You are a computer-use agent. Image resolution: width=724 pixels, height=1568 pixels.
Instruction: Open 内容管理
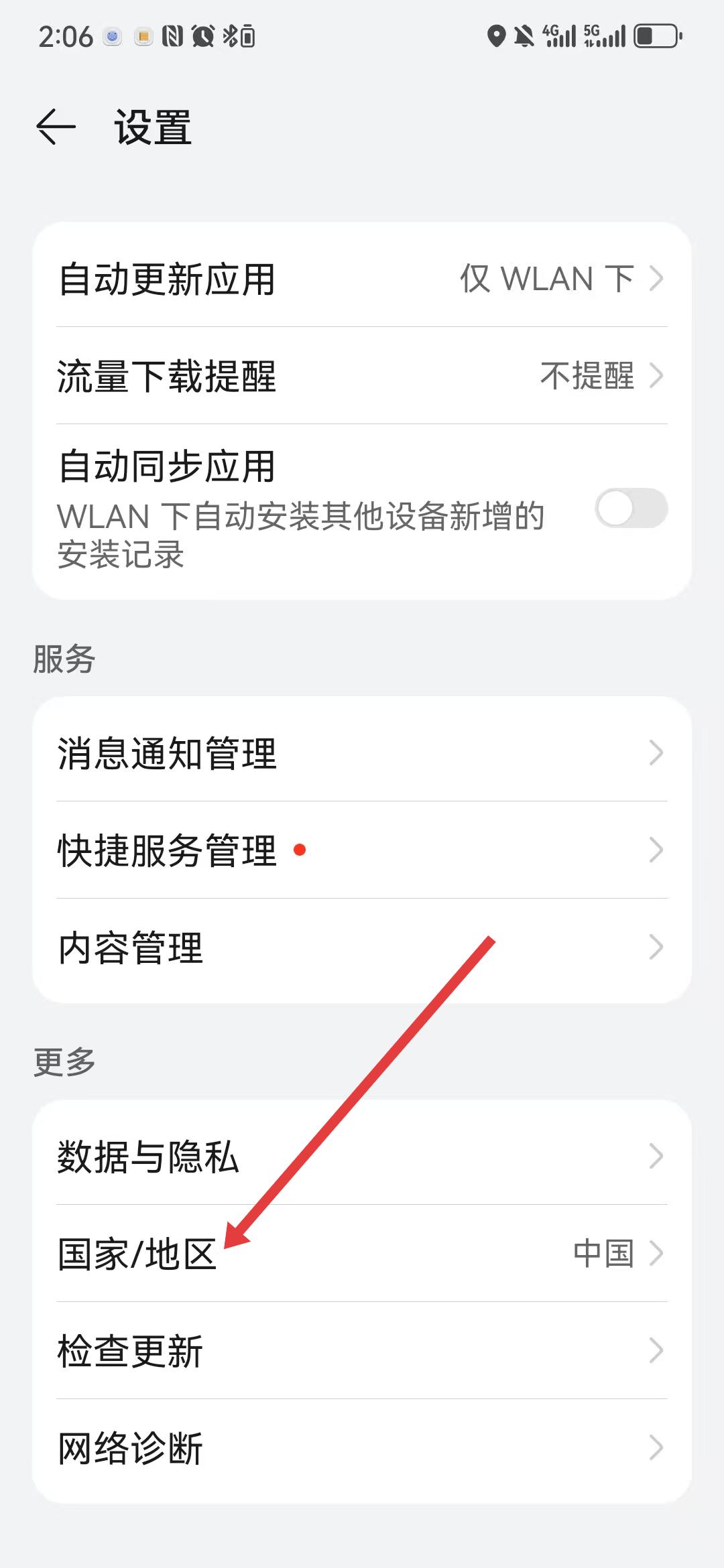362,948
